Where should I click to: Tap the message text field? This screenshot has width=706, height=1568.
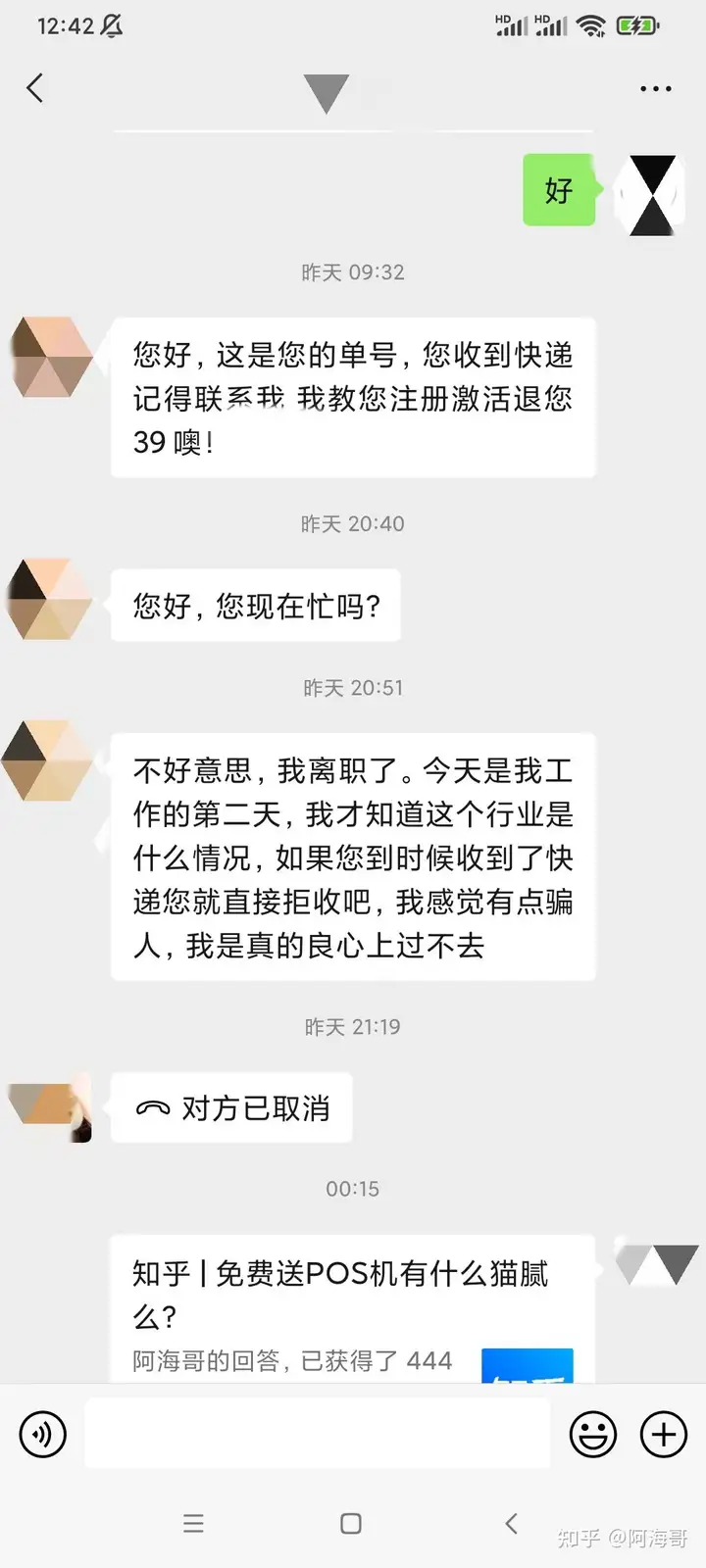pos(317,1434)
